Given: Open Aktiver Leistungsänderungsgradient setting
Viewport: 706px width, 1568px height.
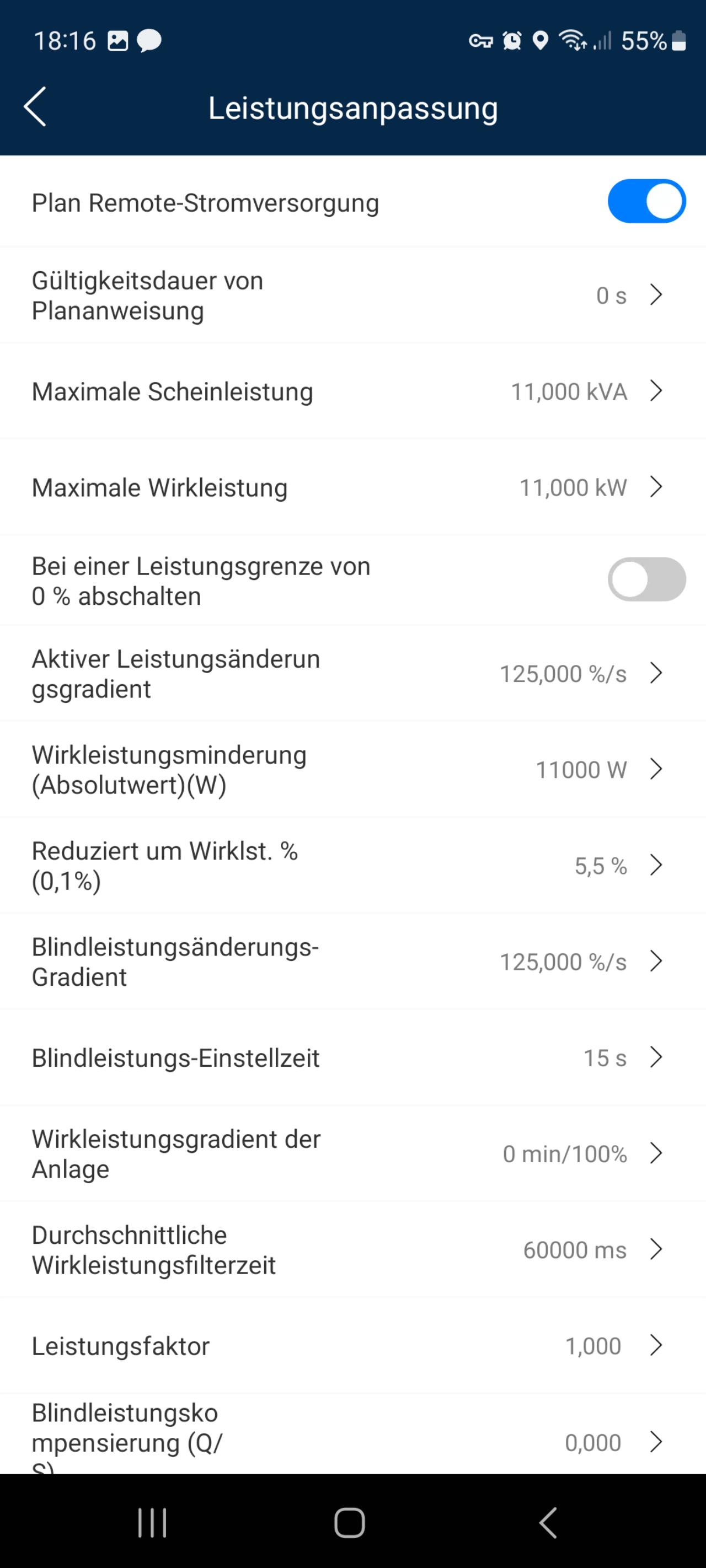Looking at the screenshot, I should pos(352,673).
